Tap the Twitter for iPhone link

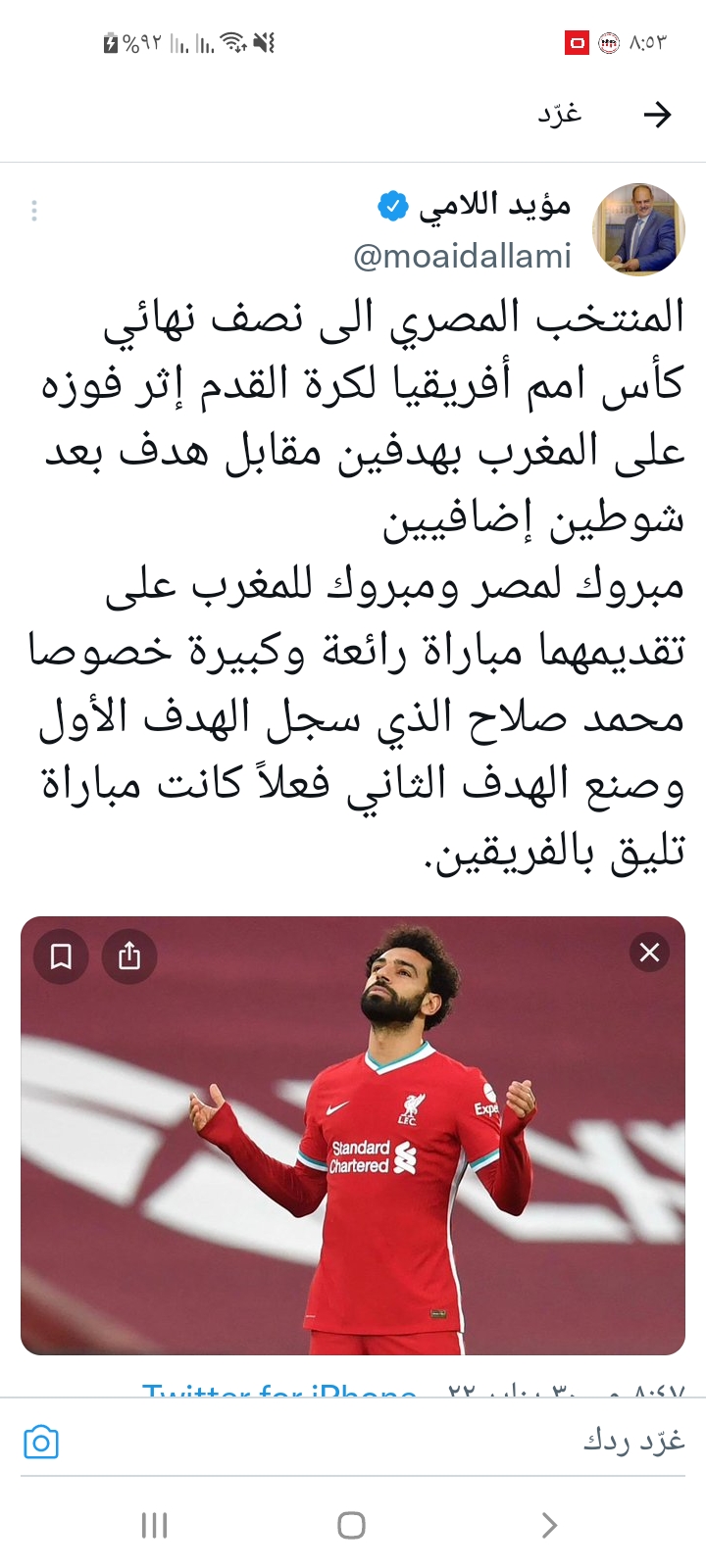[x=279, y=1391]
